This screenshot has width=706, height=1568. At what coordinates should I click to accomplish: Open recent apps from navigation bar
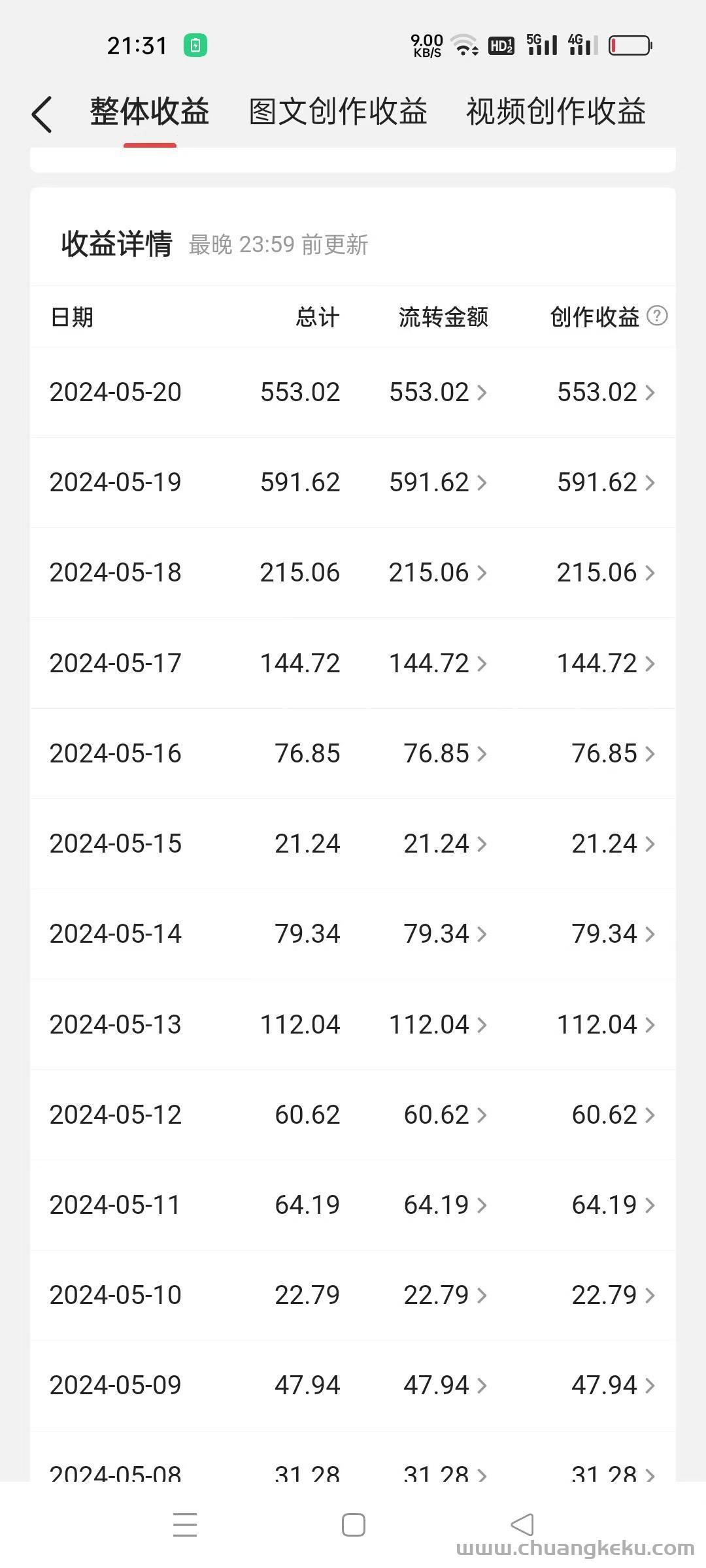(x=185, y=1525)
